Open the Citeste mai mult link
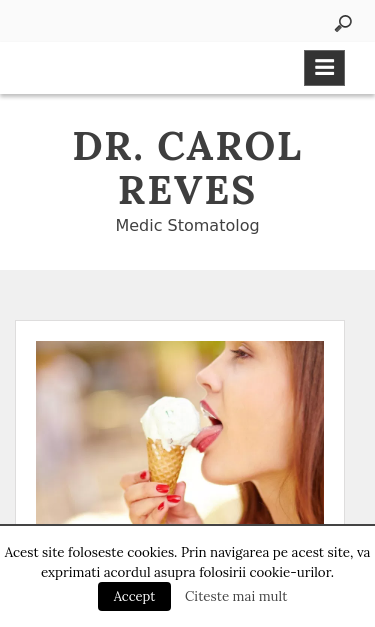375x627 pixels. point(236,596)
